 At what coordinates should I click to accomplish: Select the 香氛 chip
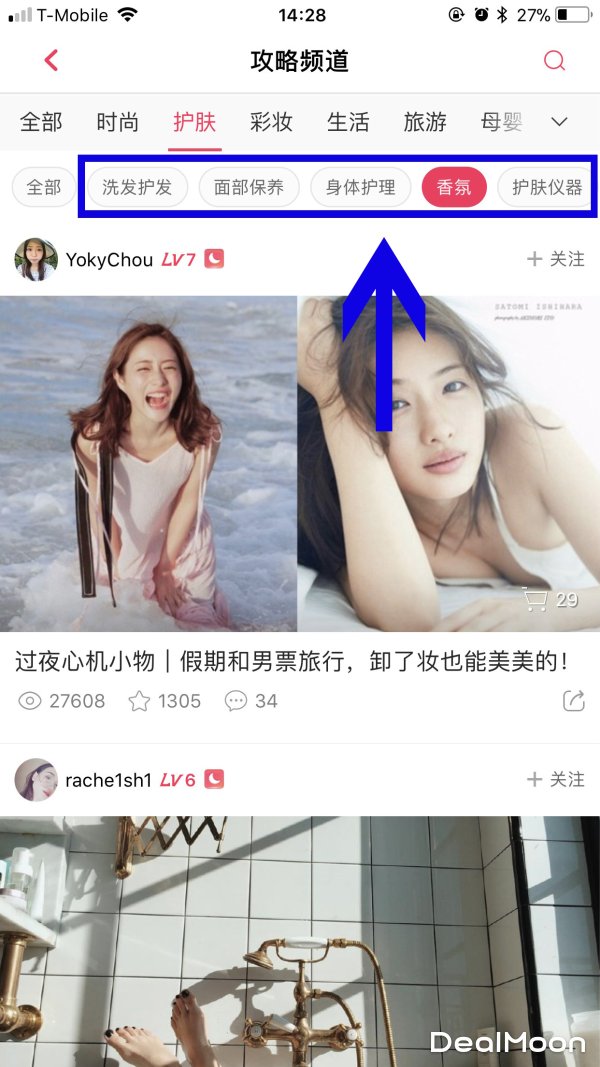click(x=454, y=187)
